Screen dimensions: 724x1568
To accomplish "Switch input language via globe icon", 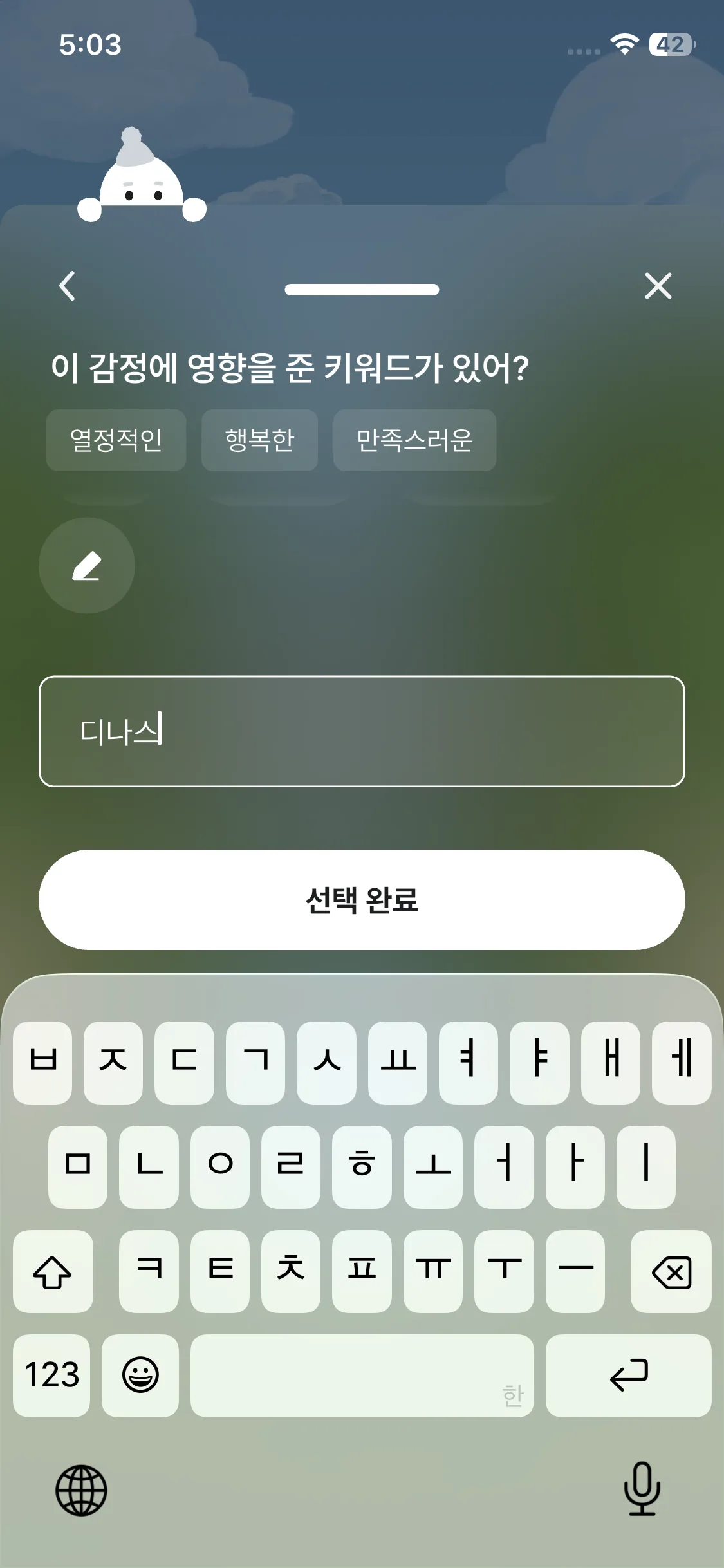I will (81, 1490).
